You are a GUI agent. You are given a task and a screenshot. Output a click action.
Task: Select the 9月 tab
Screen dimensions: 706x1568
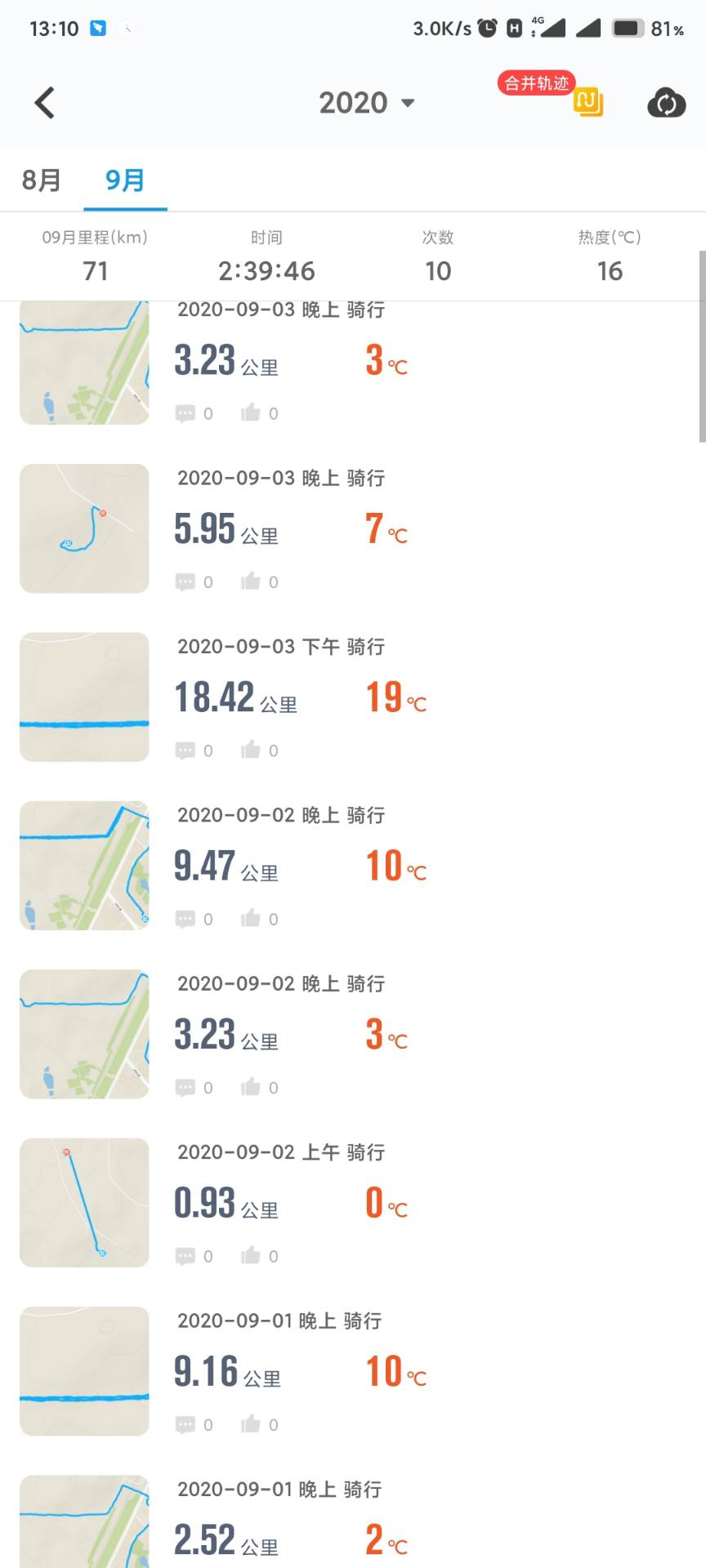click(125, 180)
